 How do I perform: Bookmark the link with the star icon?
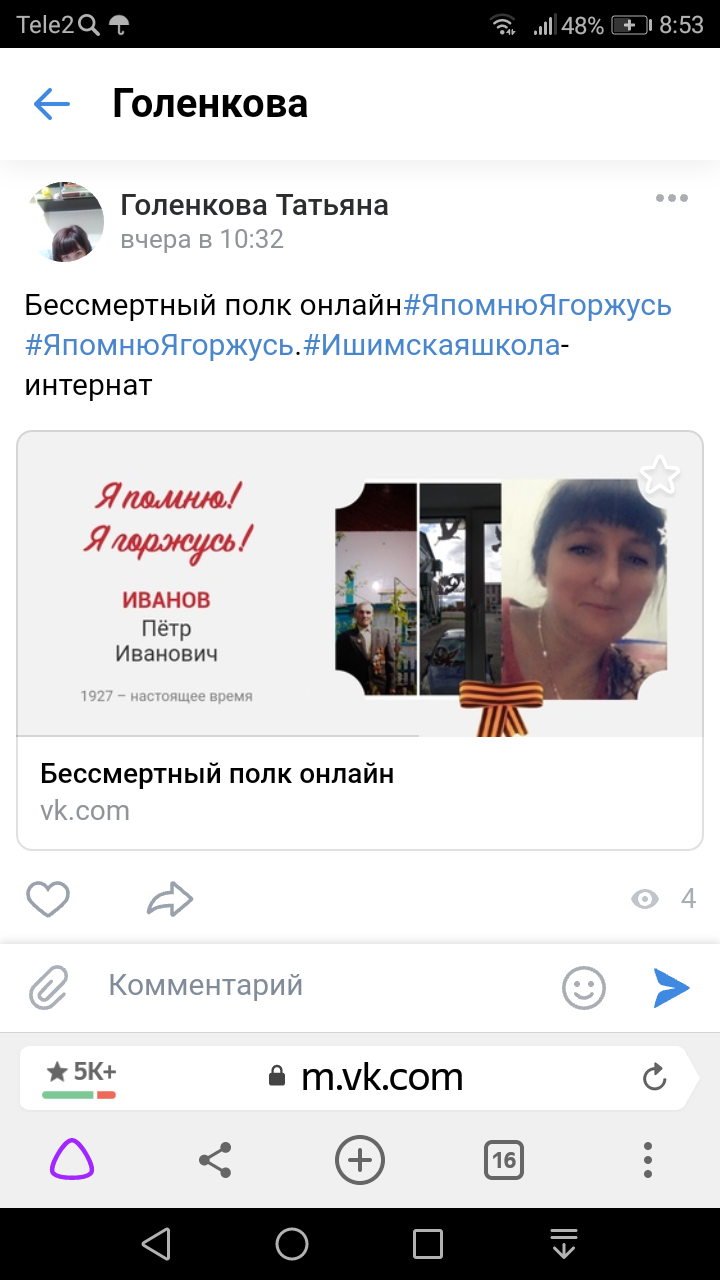pos(659,476)
